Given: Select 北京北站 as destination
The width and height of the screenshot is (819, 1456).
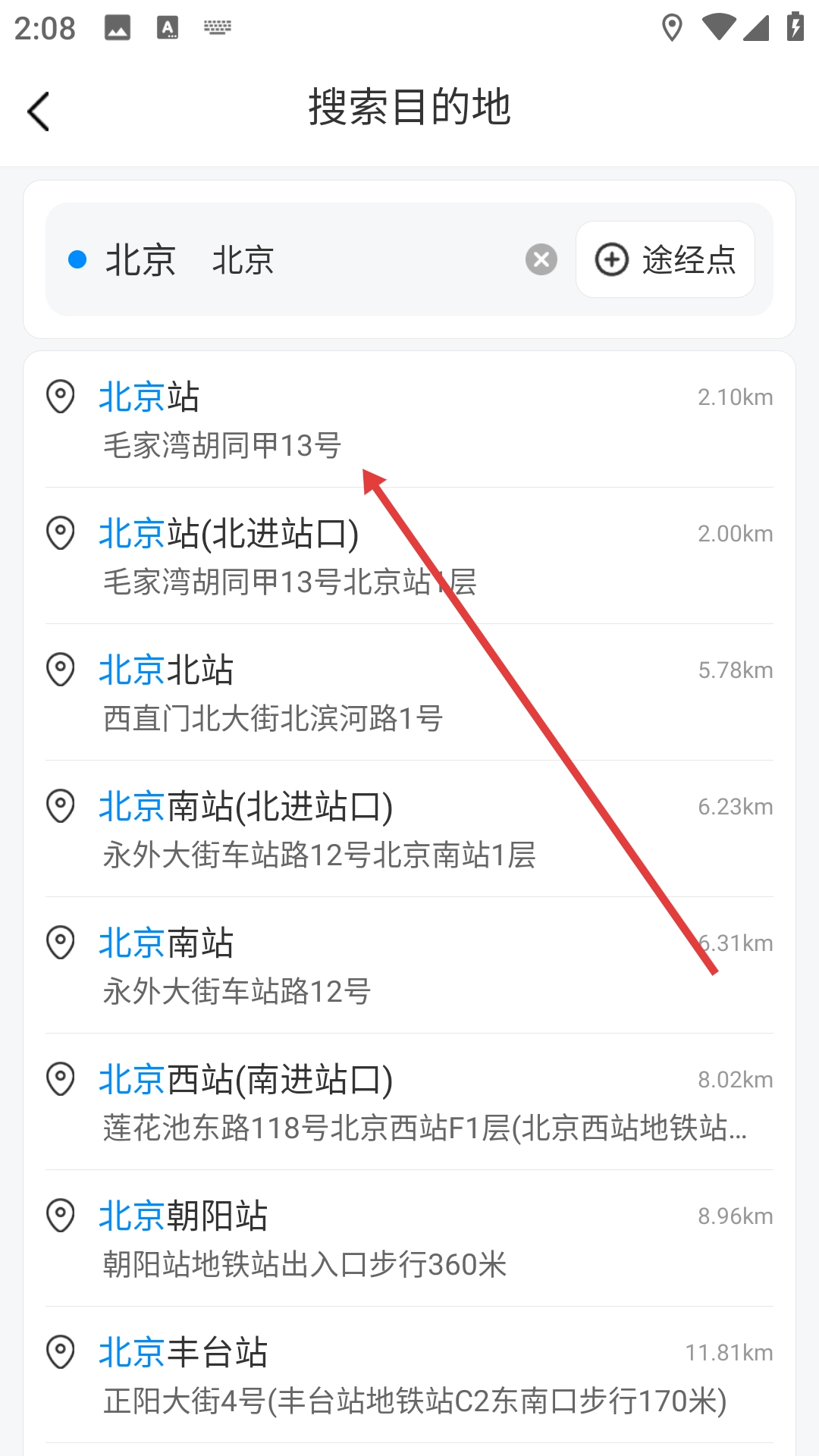Looking at the screenshot, I should (409, 692).
